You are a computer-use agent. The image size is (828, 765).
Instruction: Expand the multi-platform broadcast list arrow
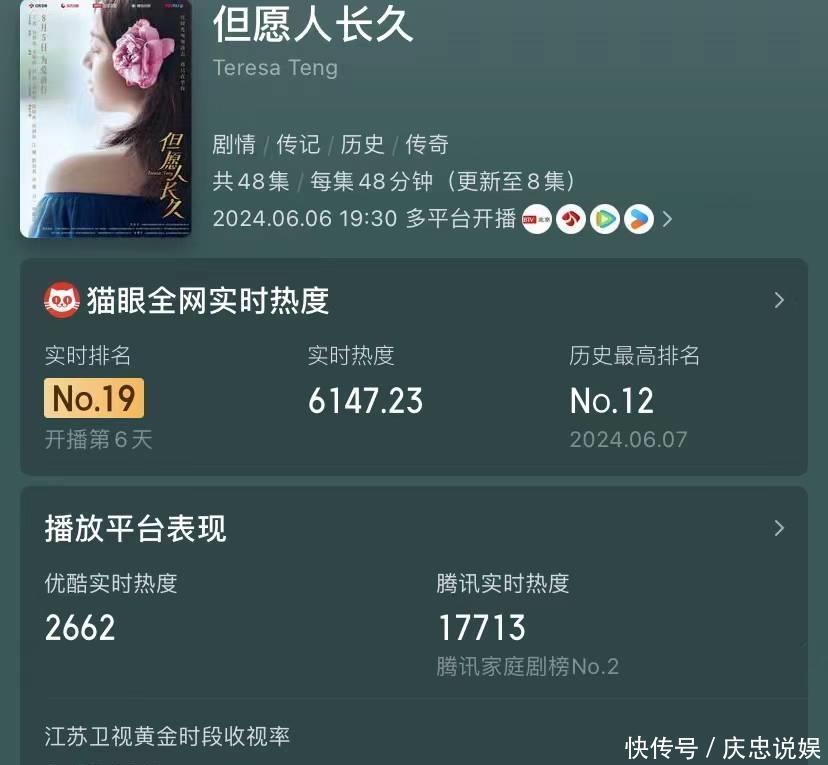[x=668, y=218]
